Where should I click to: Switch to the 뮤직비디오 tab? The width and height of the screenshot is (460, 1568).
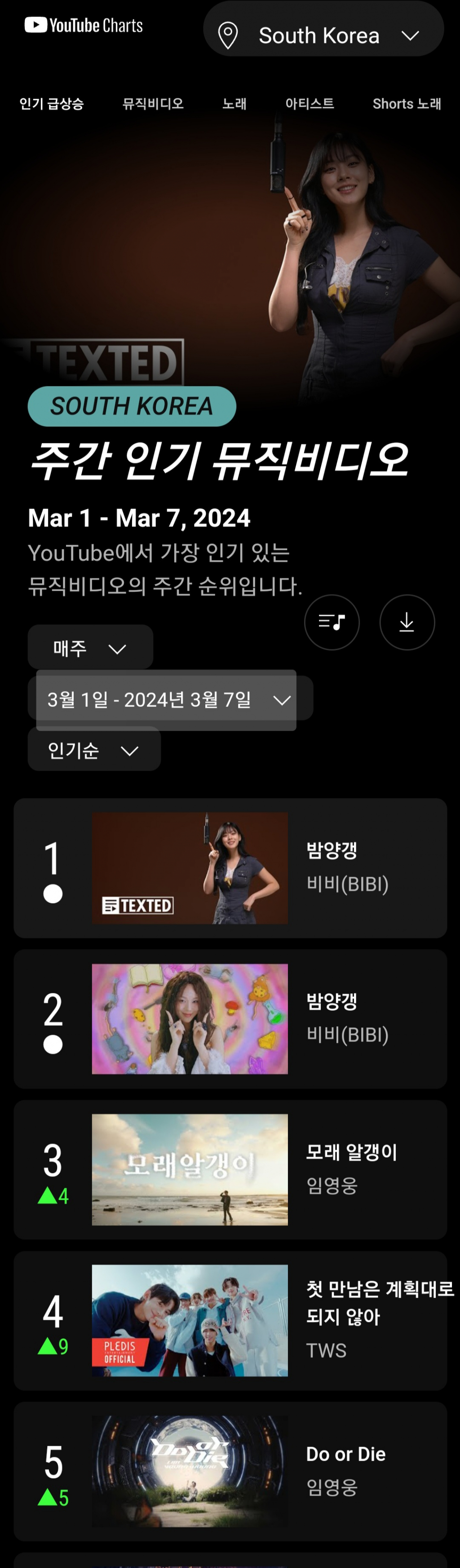point(153,104)
